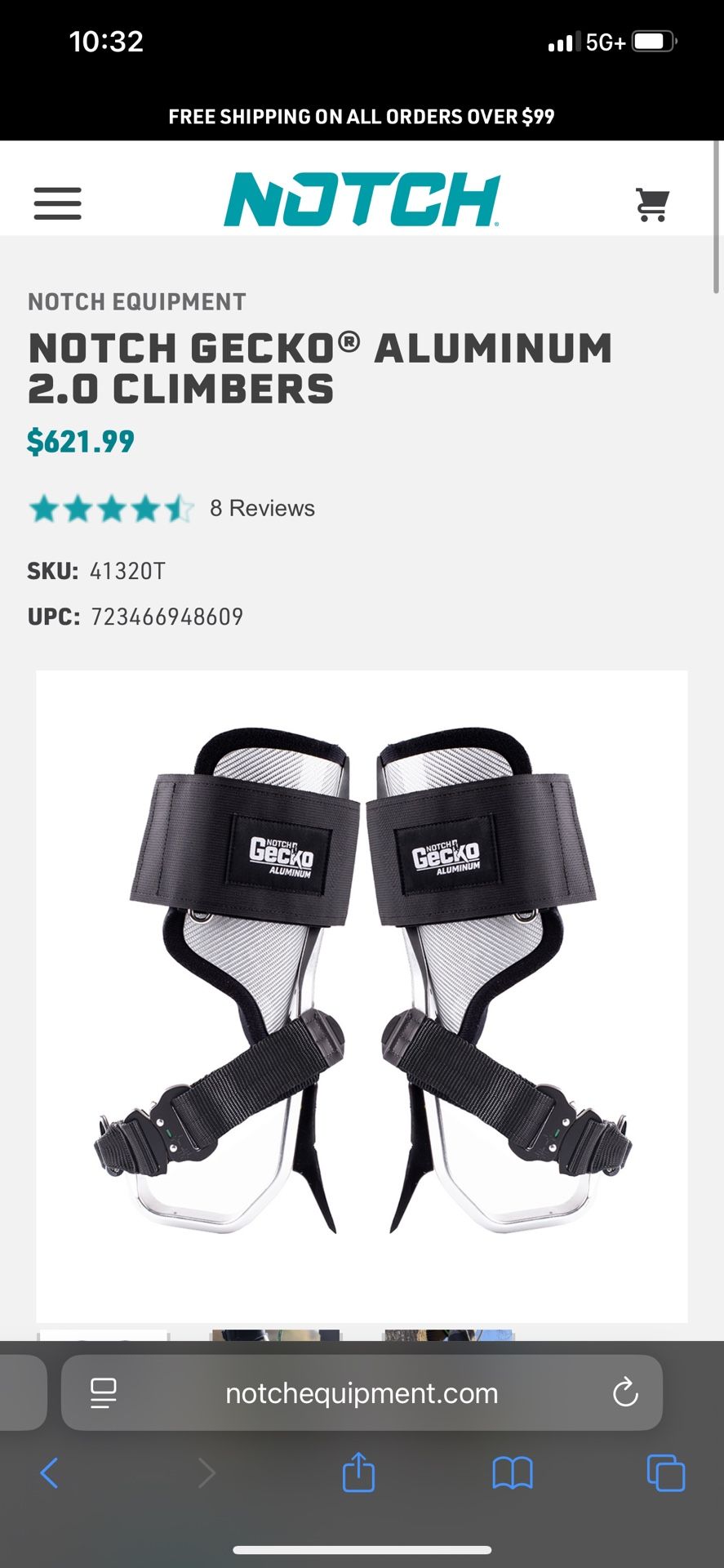The width and height of the screenshot is (724, 1568).
Task: Open the page format menu
Action: coord(104,1393)
